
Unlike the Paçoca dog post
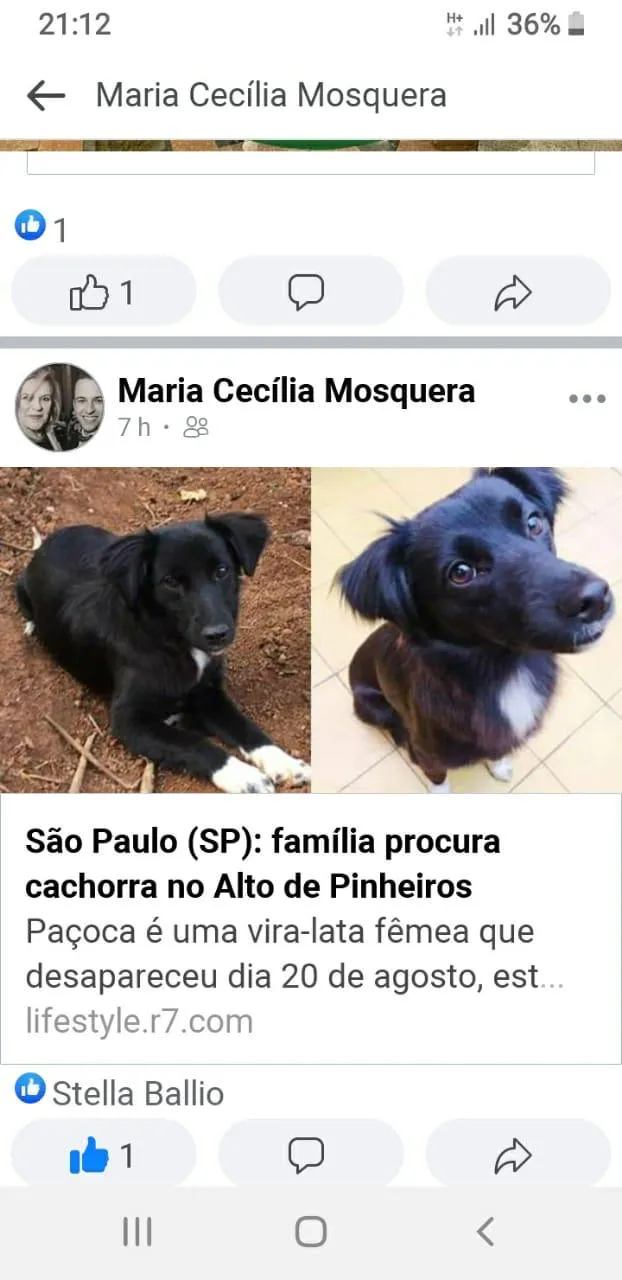coord(103,1156)
